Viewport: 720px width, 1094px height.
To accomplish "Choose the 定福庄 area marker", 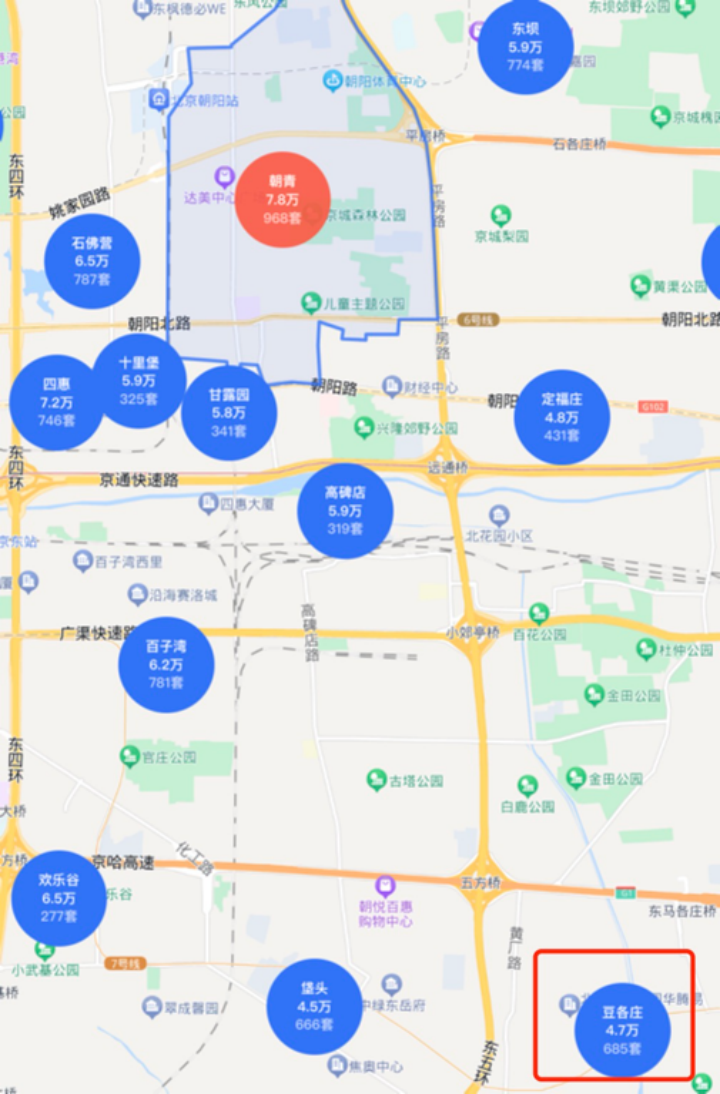I will [562, 416].
